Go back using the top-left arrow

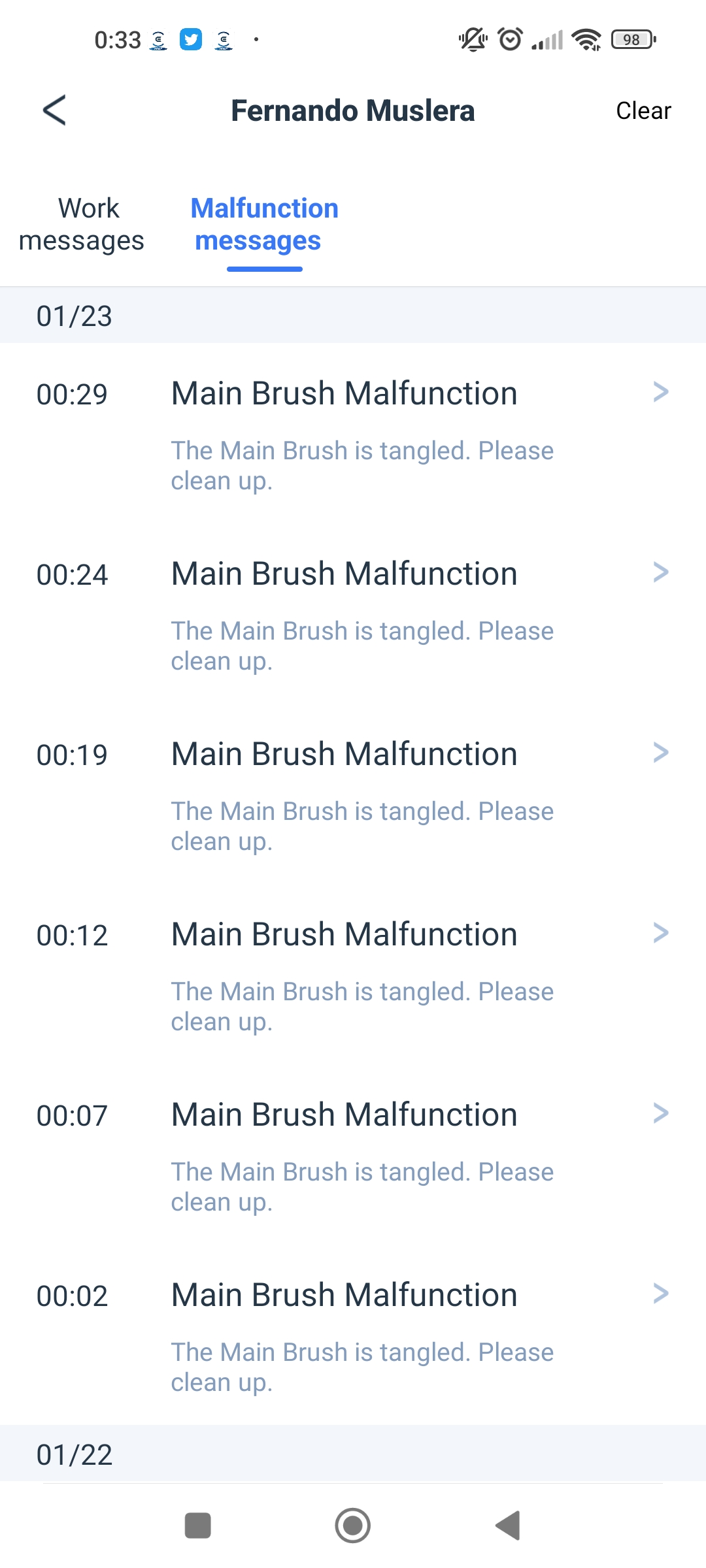tap(54, 110)
